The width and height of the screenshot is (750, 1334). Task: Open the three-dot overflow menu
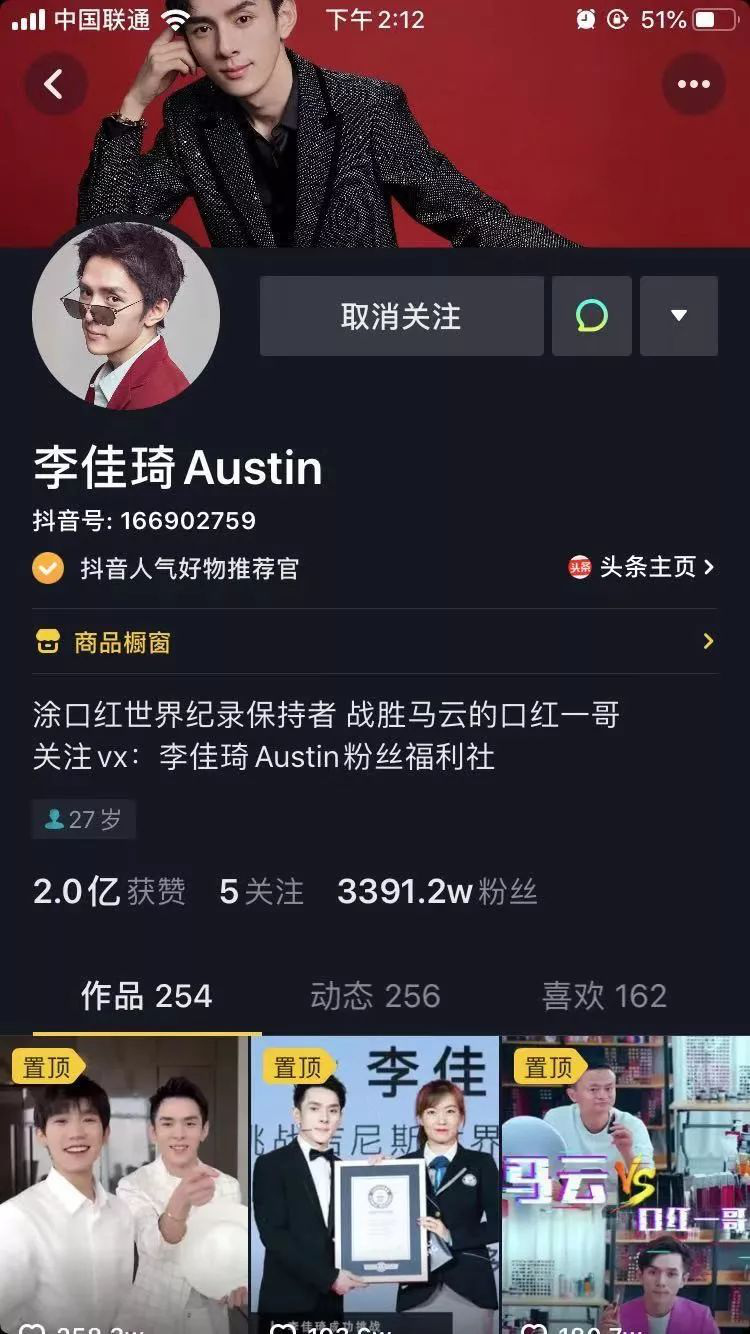(x=693, y=85)
